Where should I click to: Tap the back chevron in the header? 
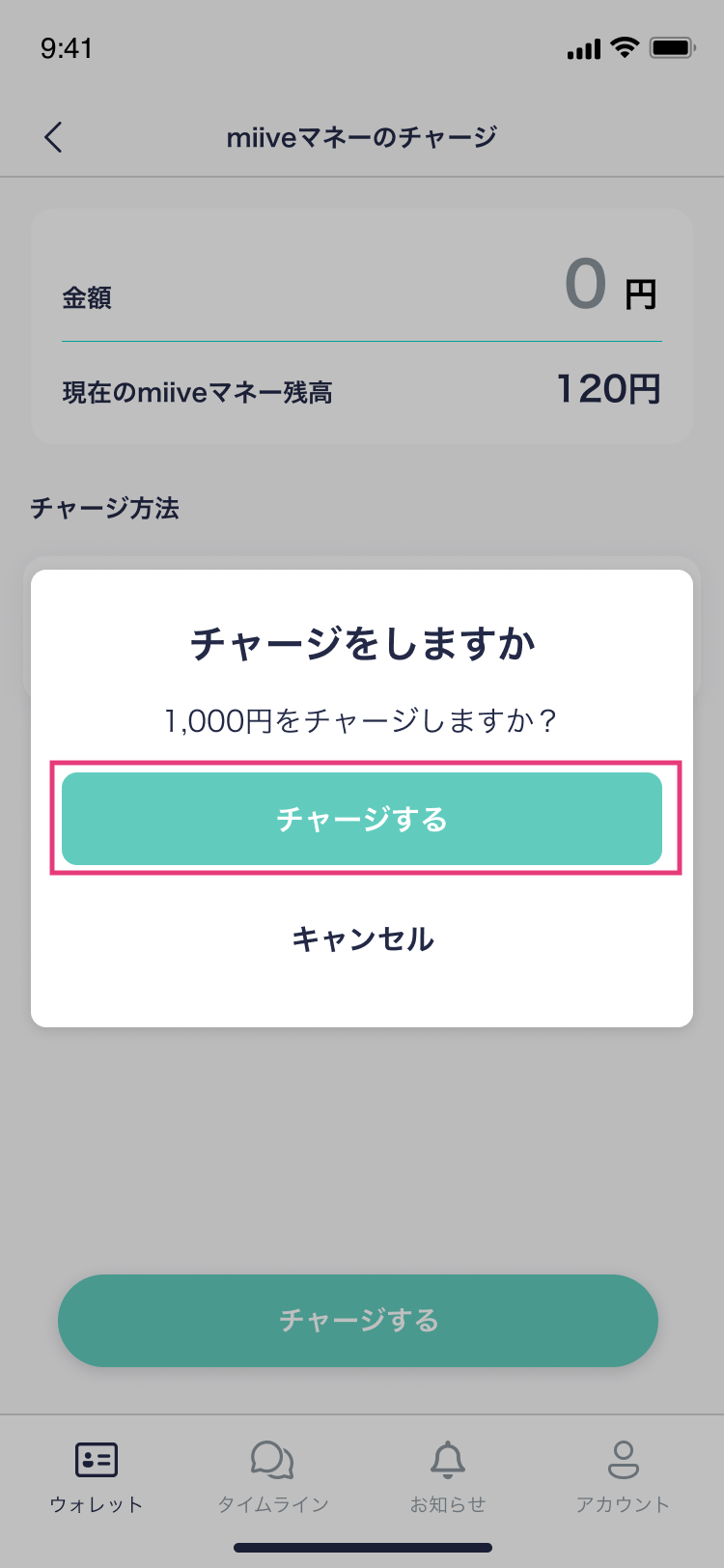pyautogui.click(x=54, y=137)
